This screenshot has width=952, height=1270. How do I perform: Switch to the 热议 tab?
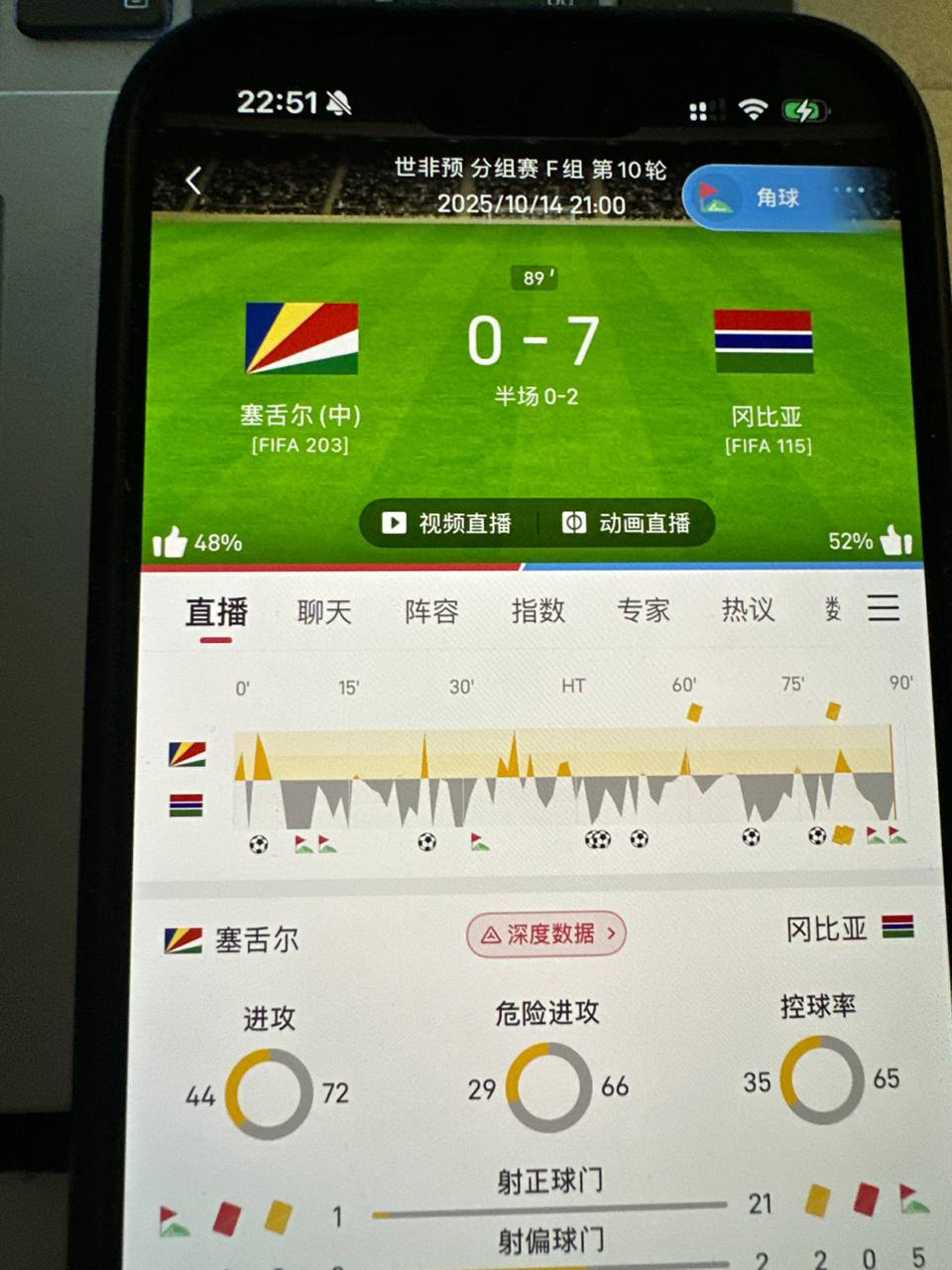point(748,609)
